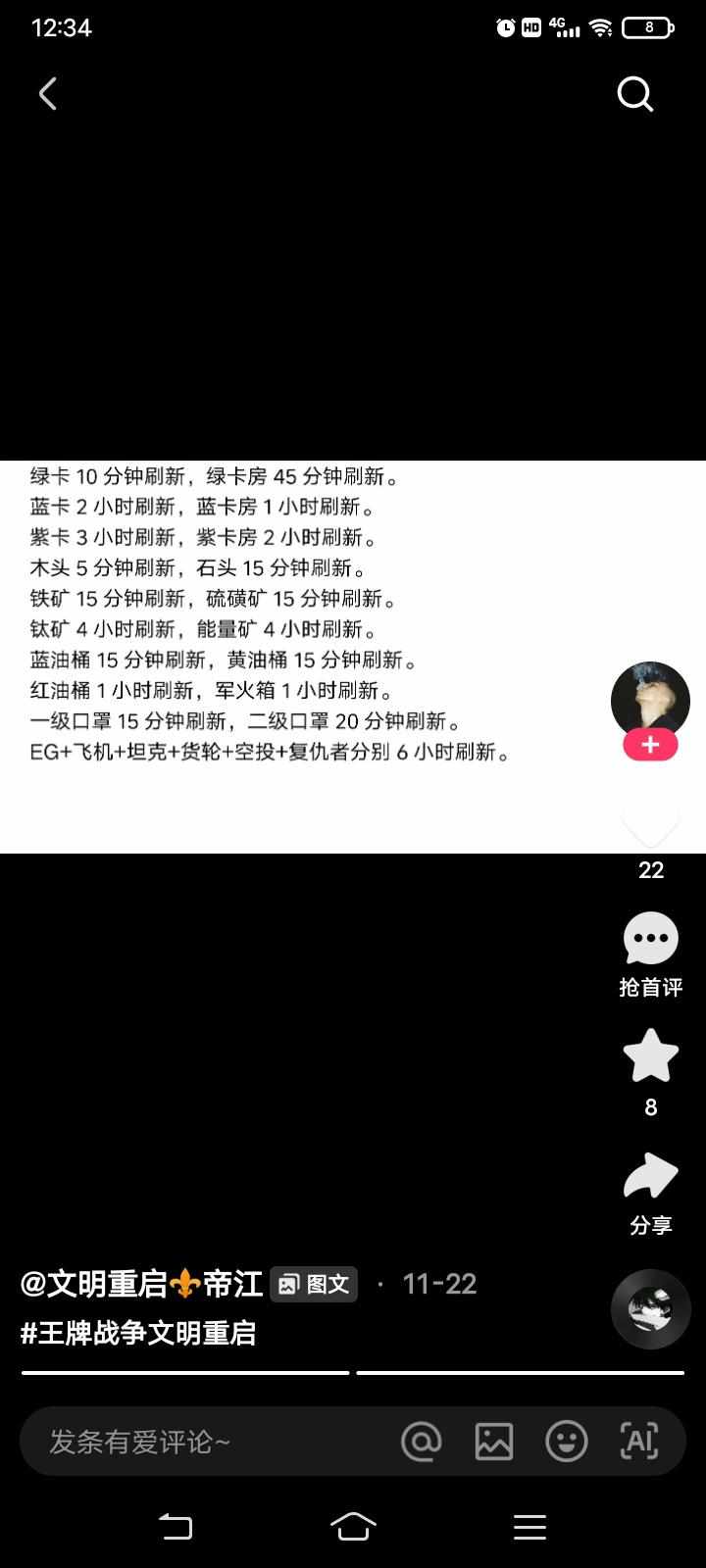The image size is (706, 1568).
Task: Tap the system home button
Action: 353,1526
